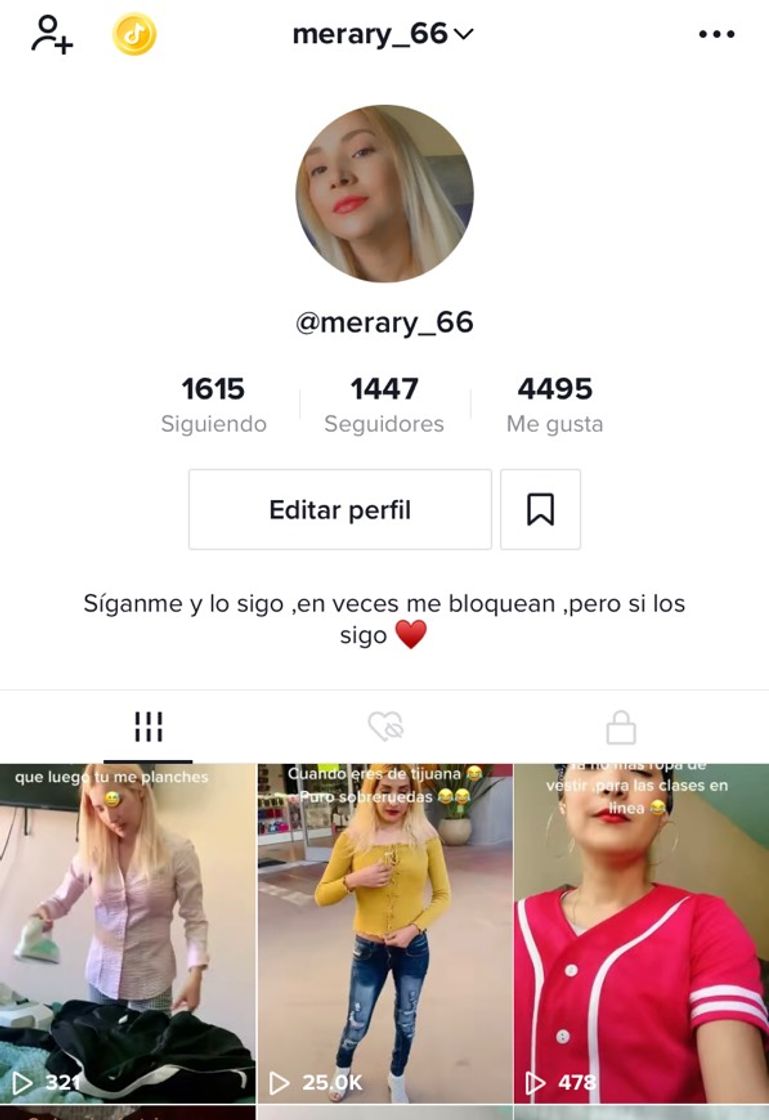Viewport: 769px width, 1120px height.
Task: Switch to the videos grid tab
Action: (148, 727)
